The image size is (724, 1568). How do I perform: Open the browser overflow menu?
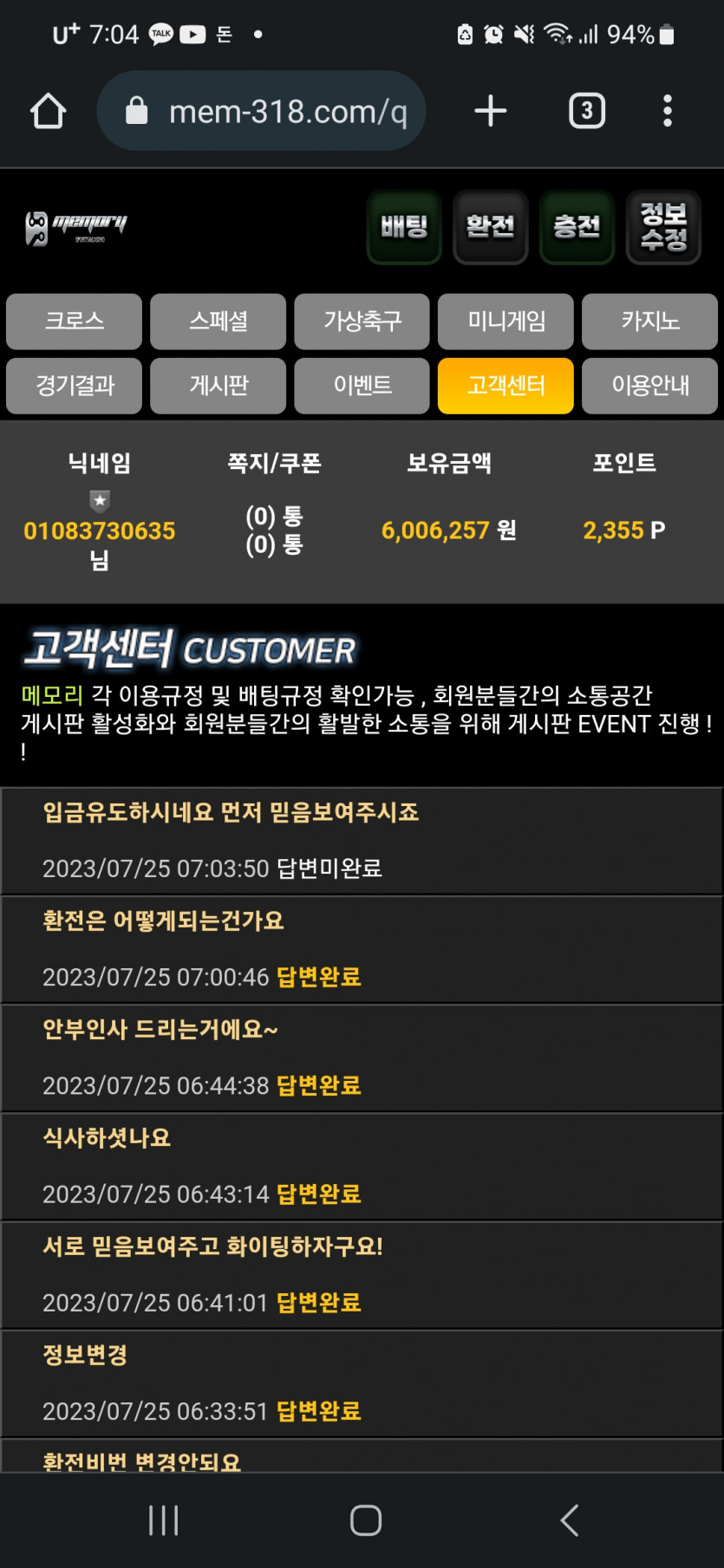tap(667, 111)
